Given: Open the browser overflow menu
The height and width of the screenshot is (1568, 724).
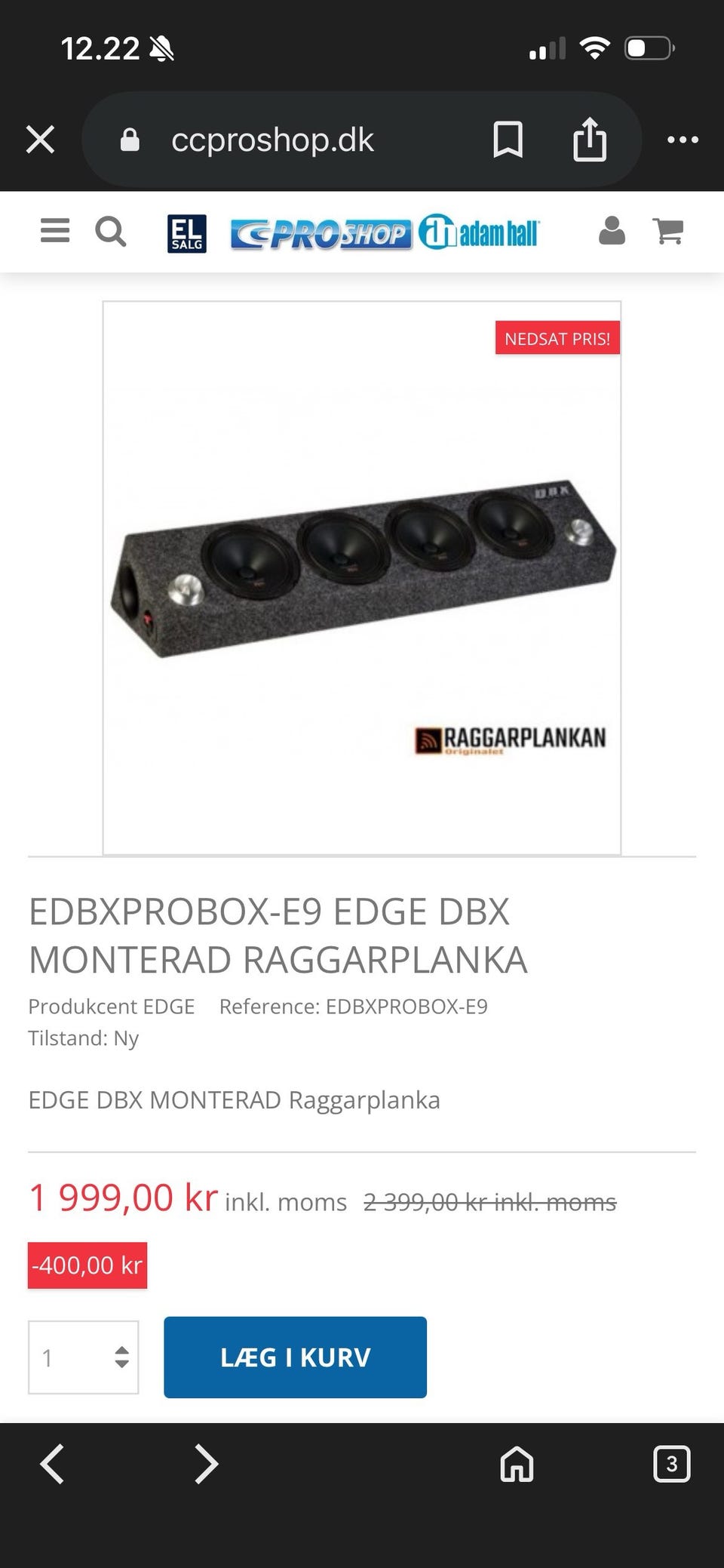Looking at the screenshot, I should pos(683,140).
